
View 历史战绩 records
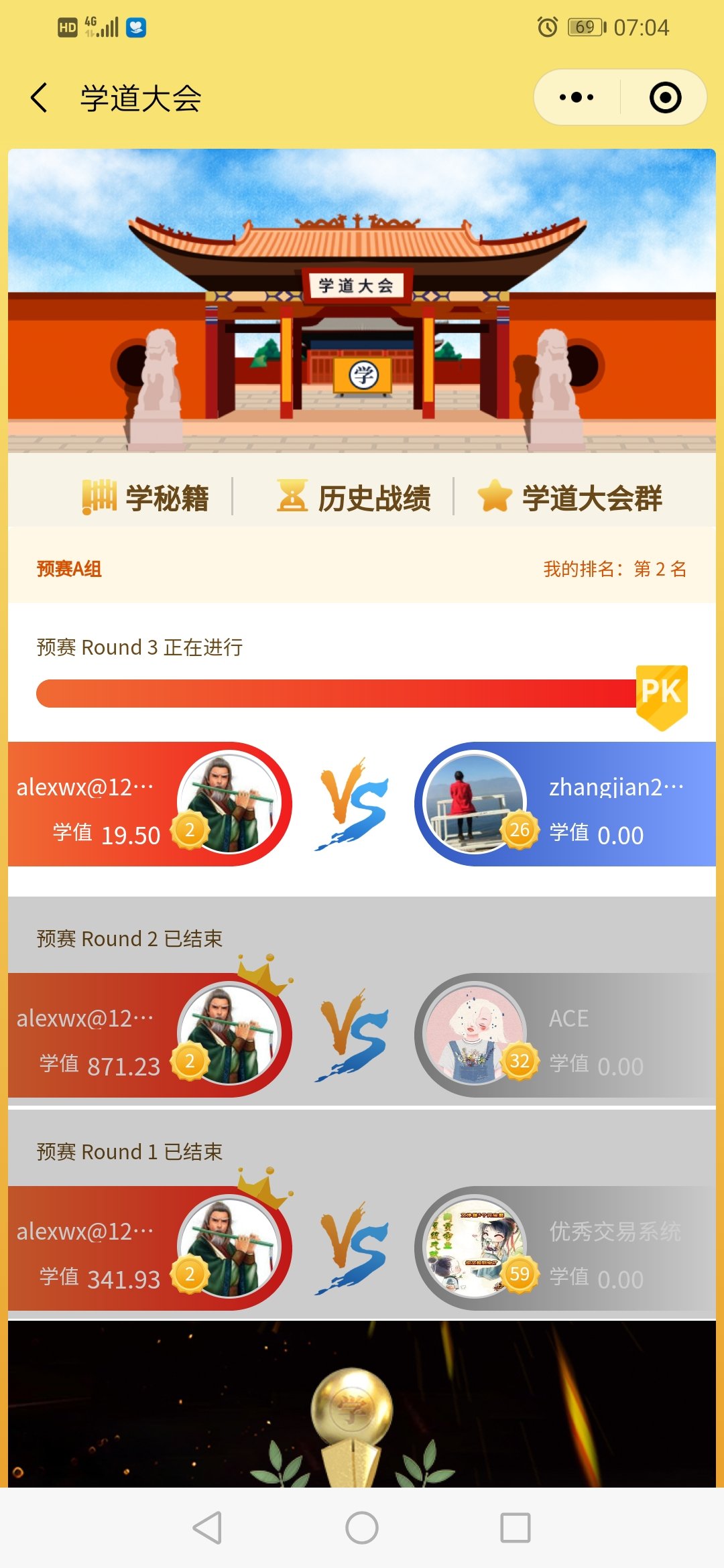click(x=355, y=498)
